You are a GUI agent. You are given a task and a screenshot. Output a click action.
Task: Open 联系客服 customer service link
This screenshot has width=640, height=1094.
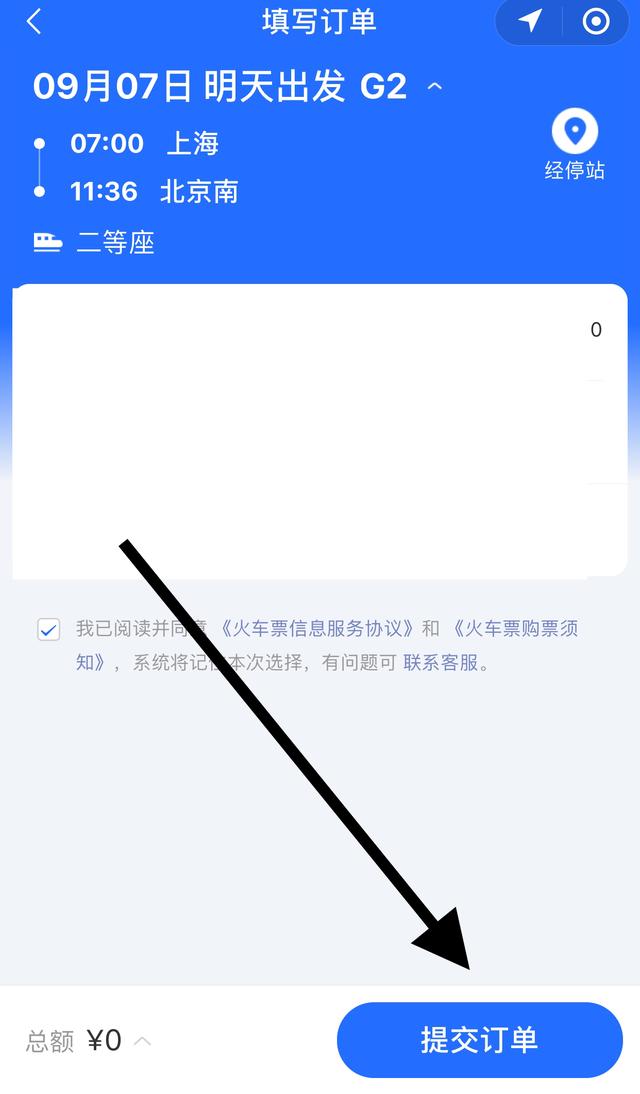[x=440, y=662]
